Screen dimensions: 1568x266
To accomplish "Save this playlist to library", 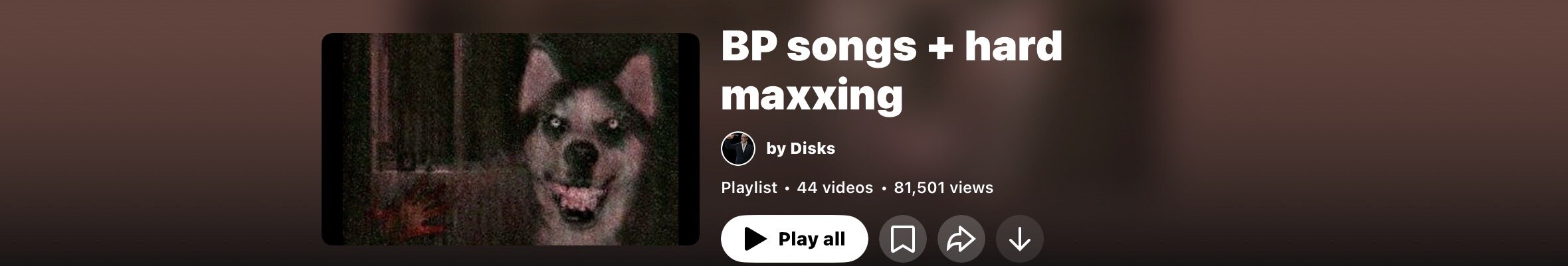I will click(x=902, y=239).
